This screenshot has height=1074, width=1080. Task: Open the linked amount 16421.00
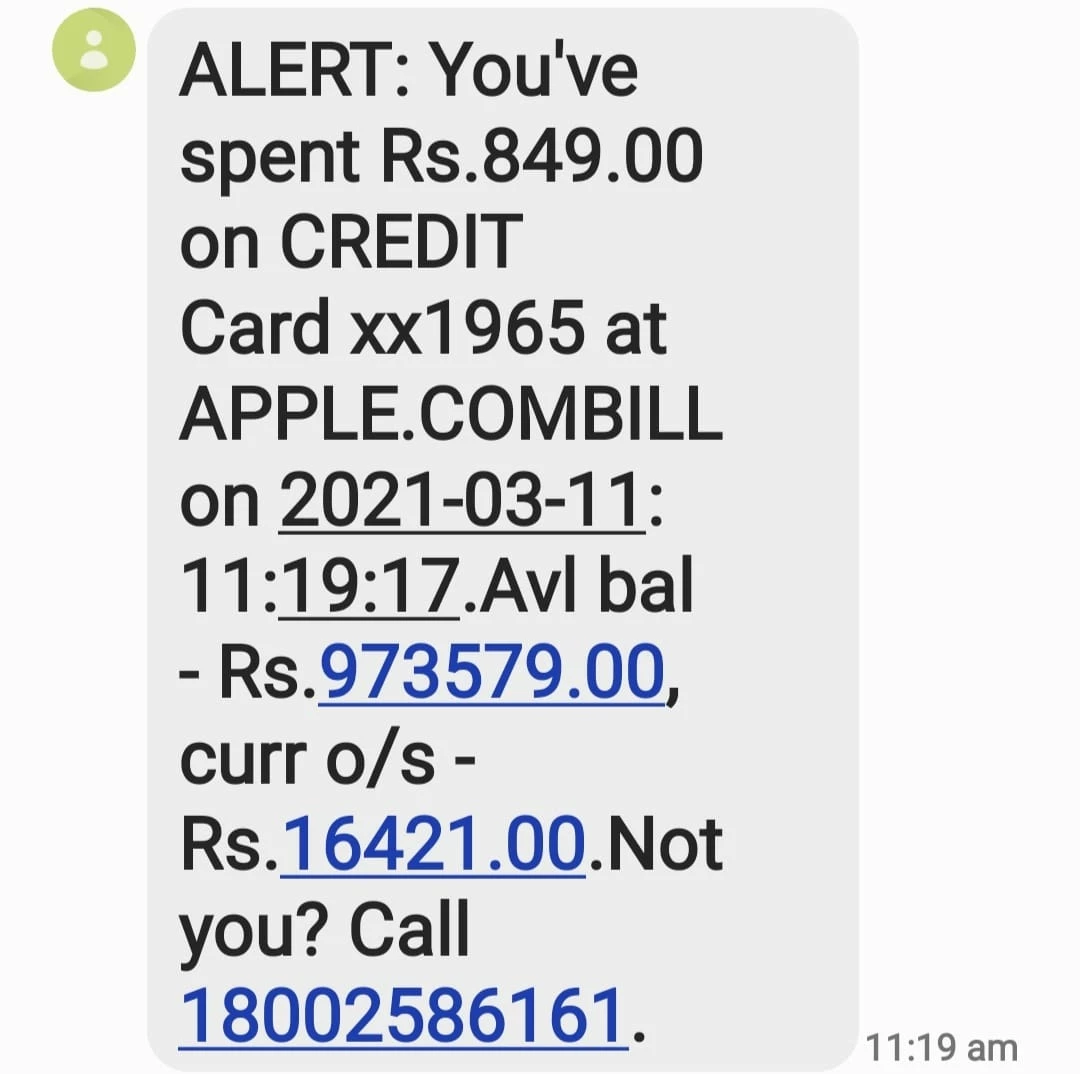click(x=433, y=842)
